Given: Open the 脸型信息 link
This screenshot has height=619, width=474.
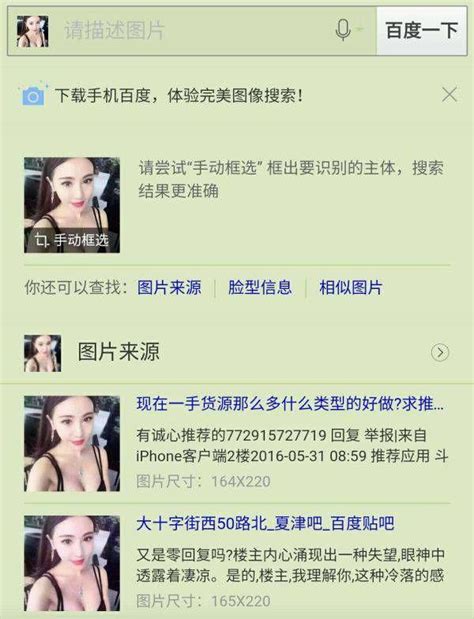Looking at the screenshot, I should coord(260,287).
